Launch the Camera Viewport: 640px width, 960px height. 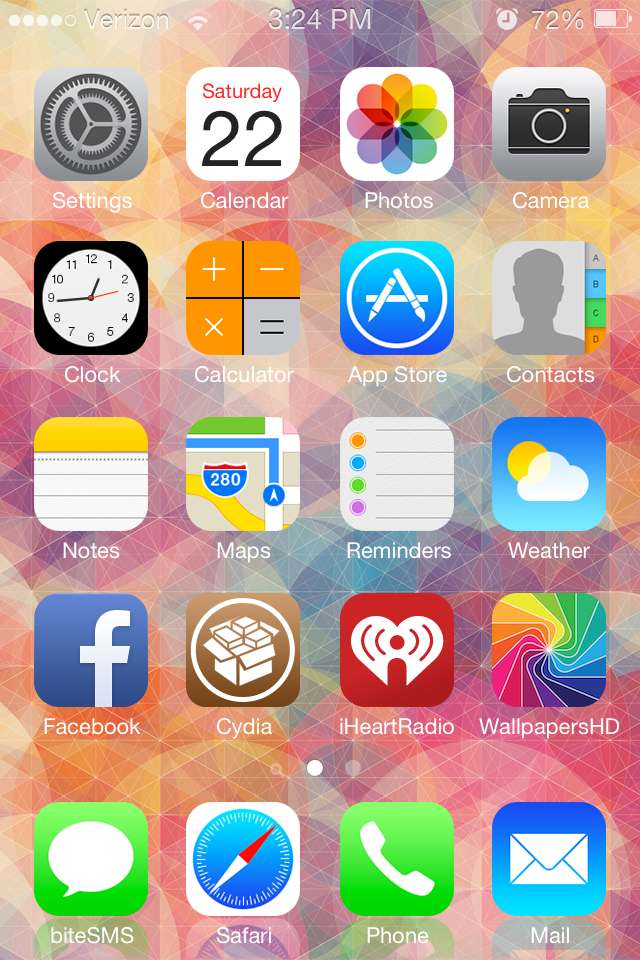549,124
